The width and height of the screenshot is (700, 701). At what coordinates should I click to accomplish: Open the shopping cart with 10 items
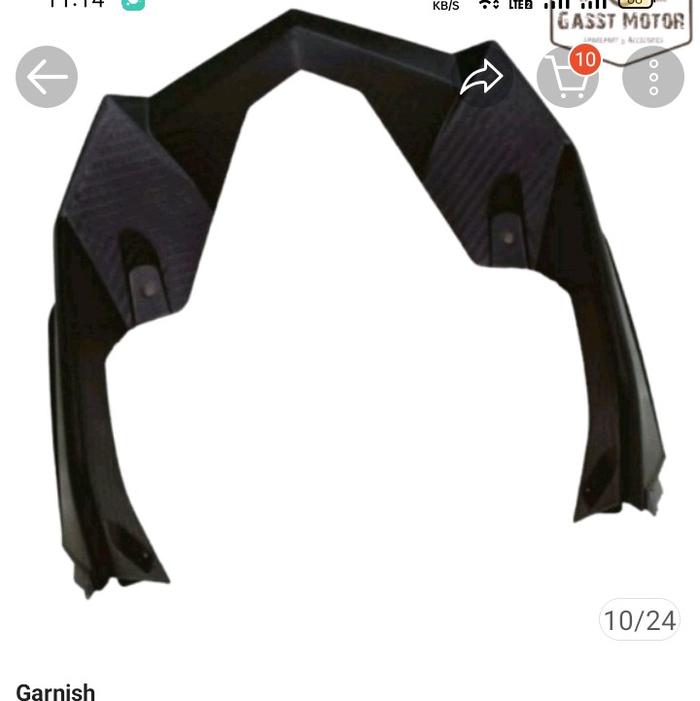[x=567, y=77]
